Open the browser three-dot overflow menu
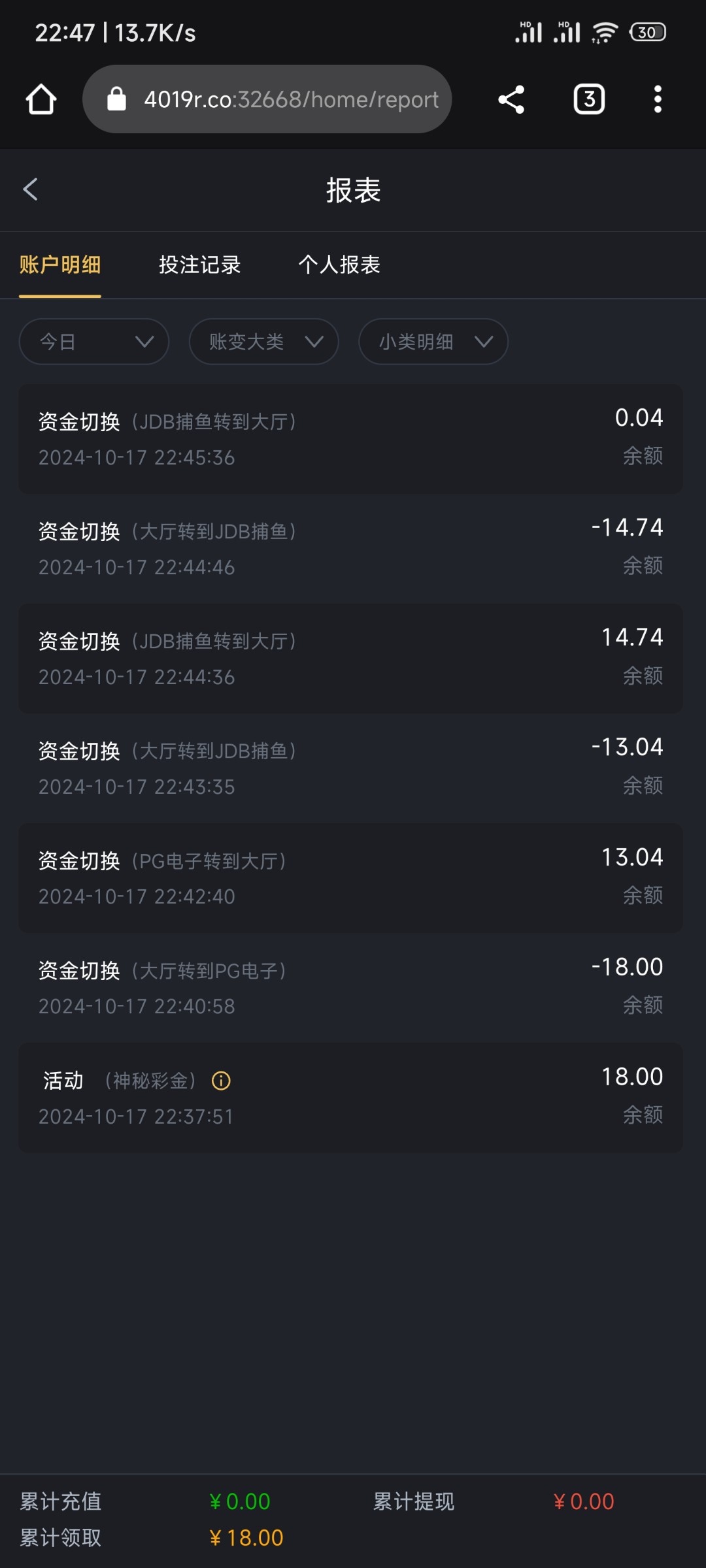The image size is (706, 1568). click(x=658, y=99)
